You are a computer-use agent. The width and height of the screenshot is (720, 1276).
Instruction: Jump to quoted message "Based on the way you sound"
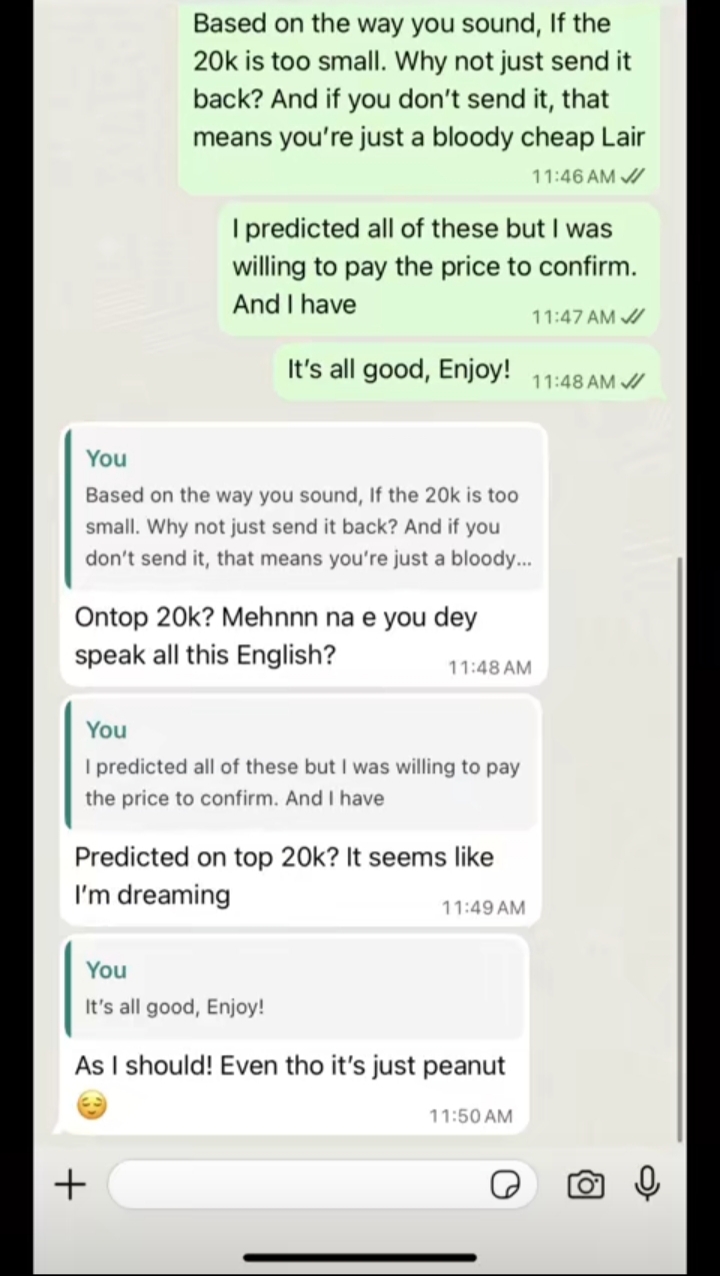(x=305, y=510)
